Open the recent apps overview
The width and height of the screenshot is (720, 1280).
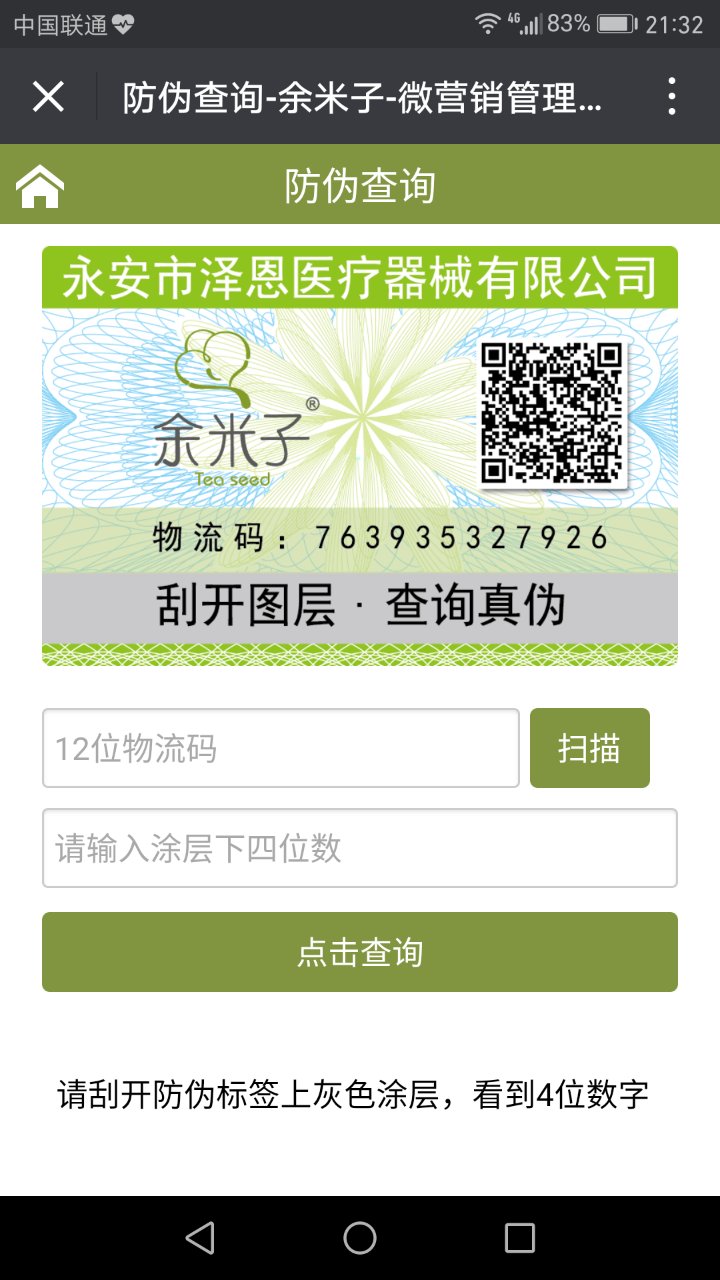pyautogui.click(x=520, y=1238)
